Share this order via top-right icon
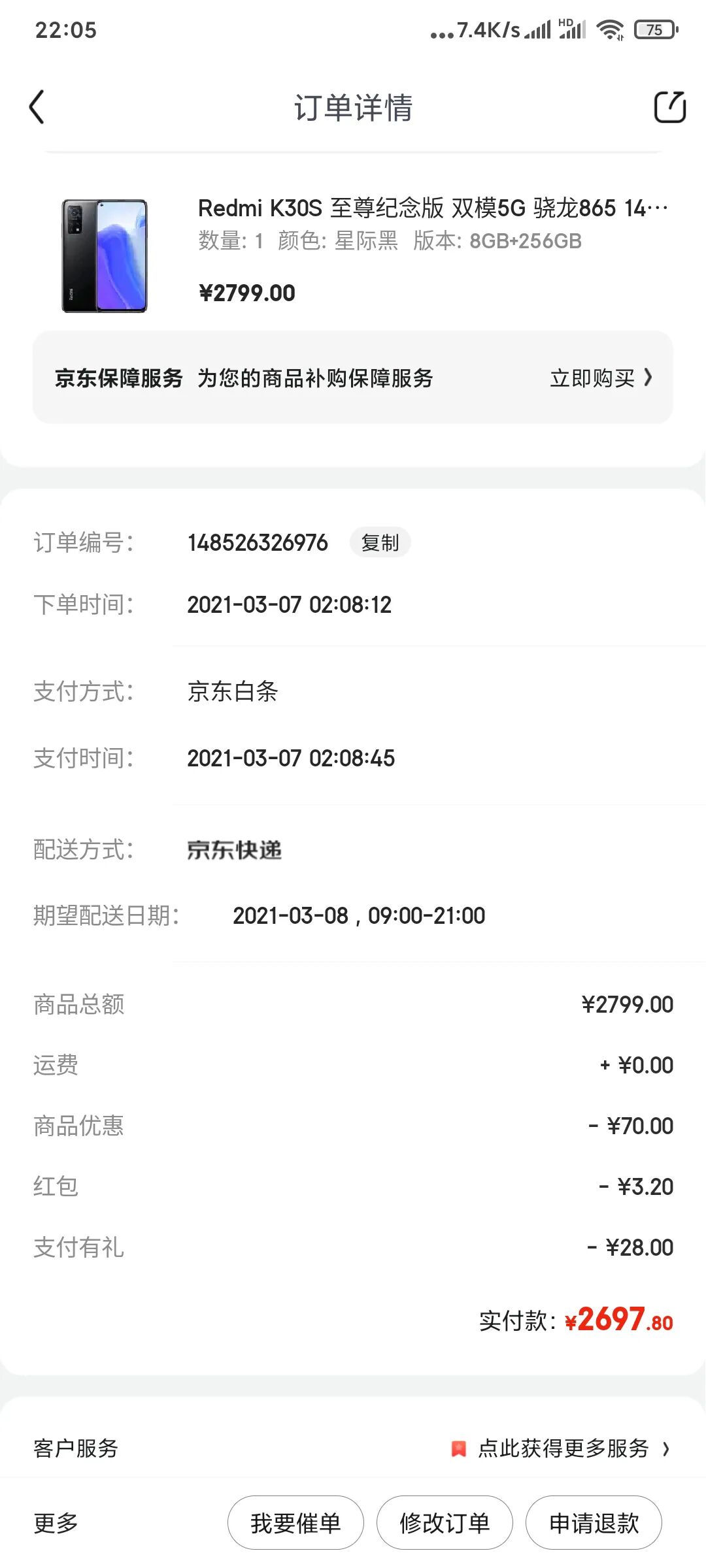Image resolution: width=706 pixels, height=1568 pixels. pyautogui.click(x=669, y=107)
